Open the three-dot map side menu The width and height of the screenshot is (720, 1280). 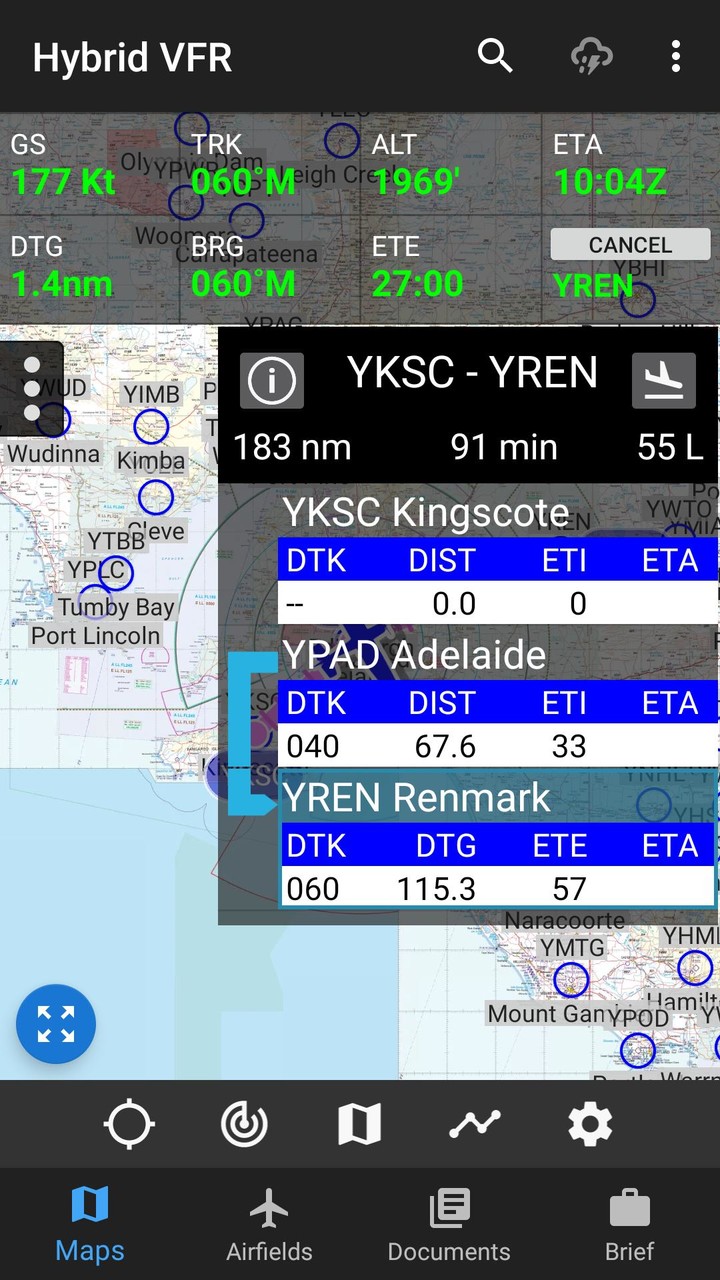(32, 388)
